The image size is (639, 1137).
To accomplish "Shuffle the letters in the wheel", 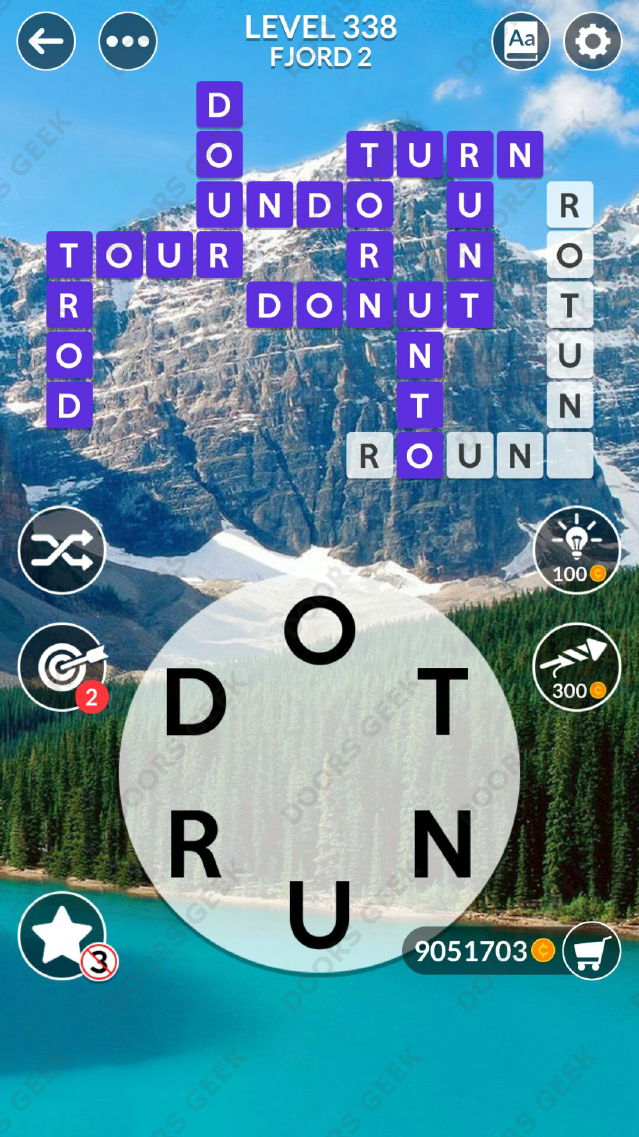I will click(62, 550).
